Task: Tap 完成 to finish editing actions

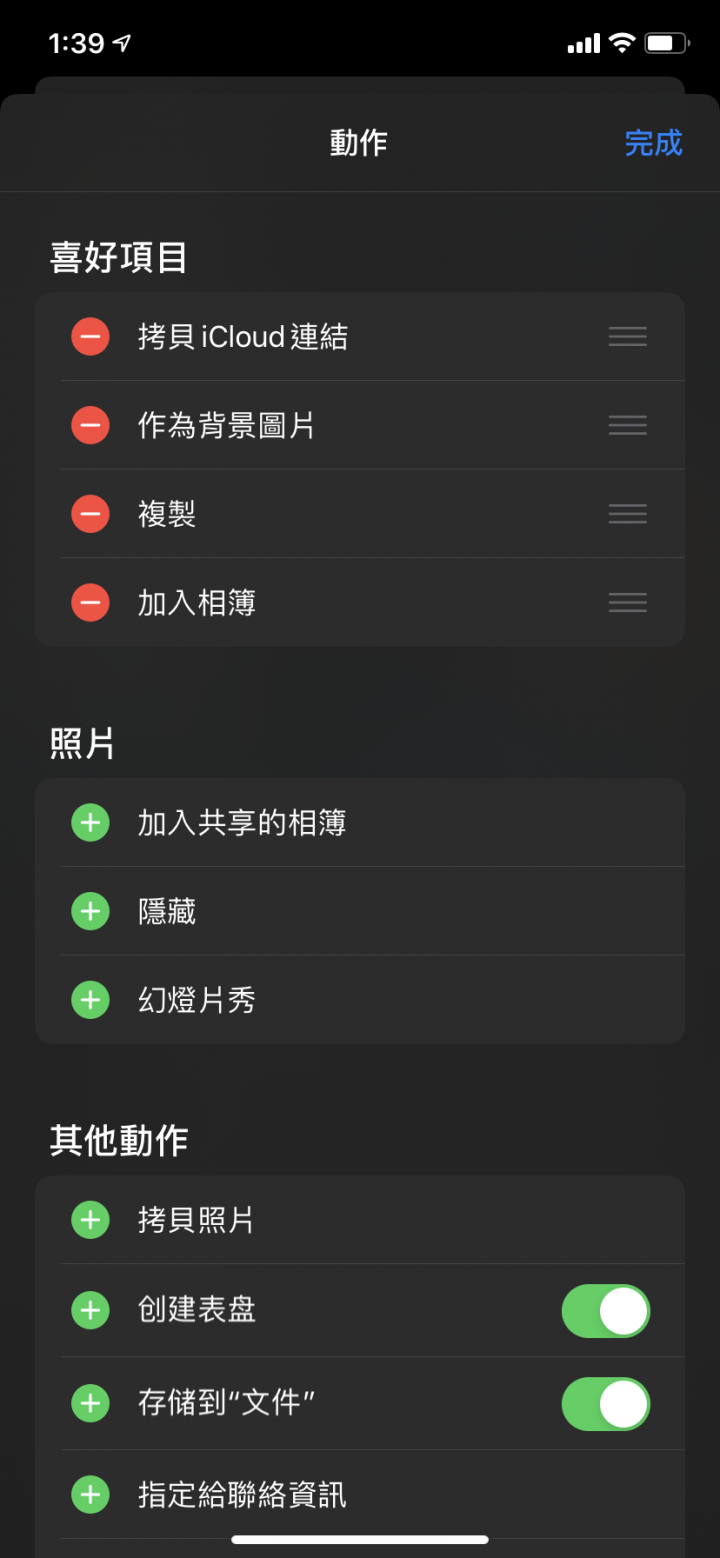Action: pyautogui.click(x=653, y=143)
